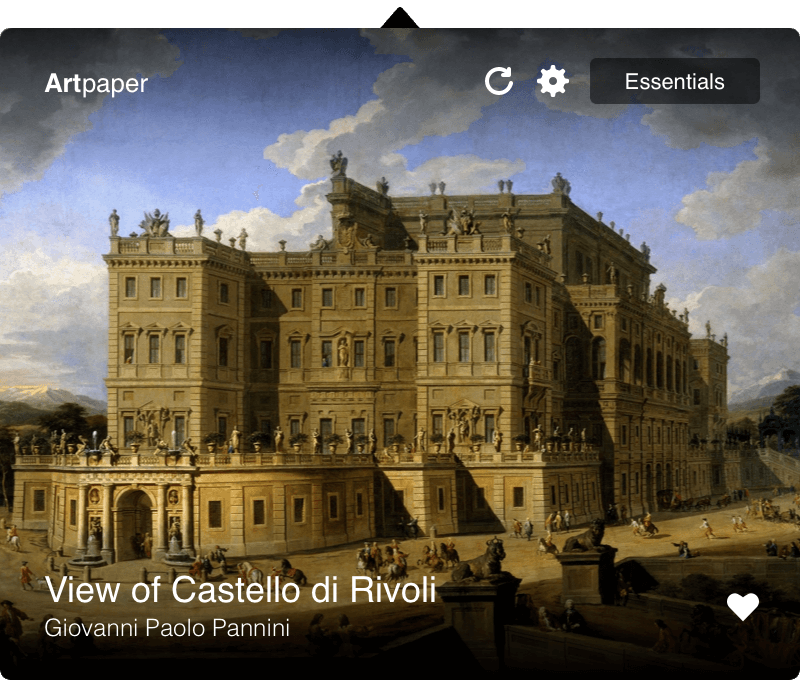Refresh to load a new artwork
800x680 pixels.
(x=498, y=81)
